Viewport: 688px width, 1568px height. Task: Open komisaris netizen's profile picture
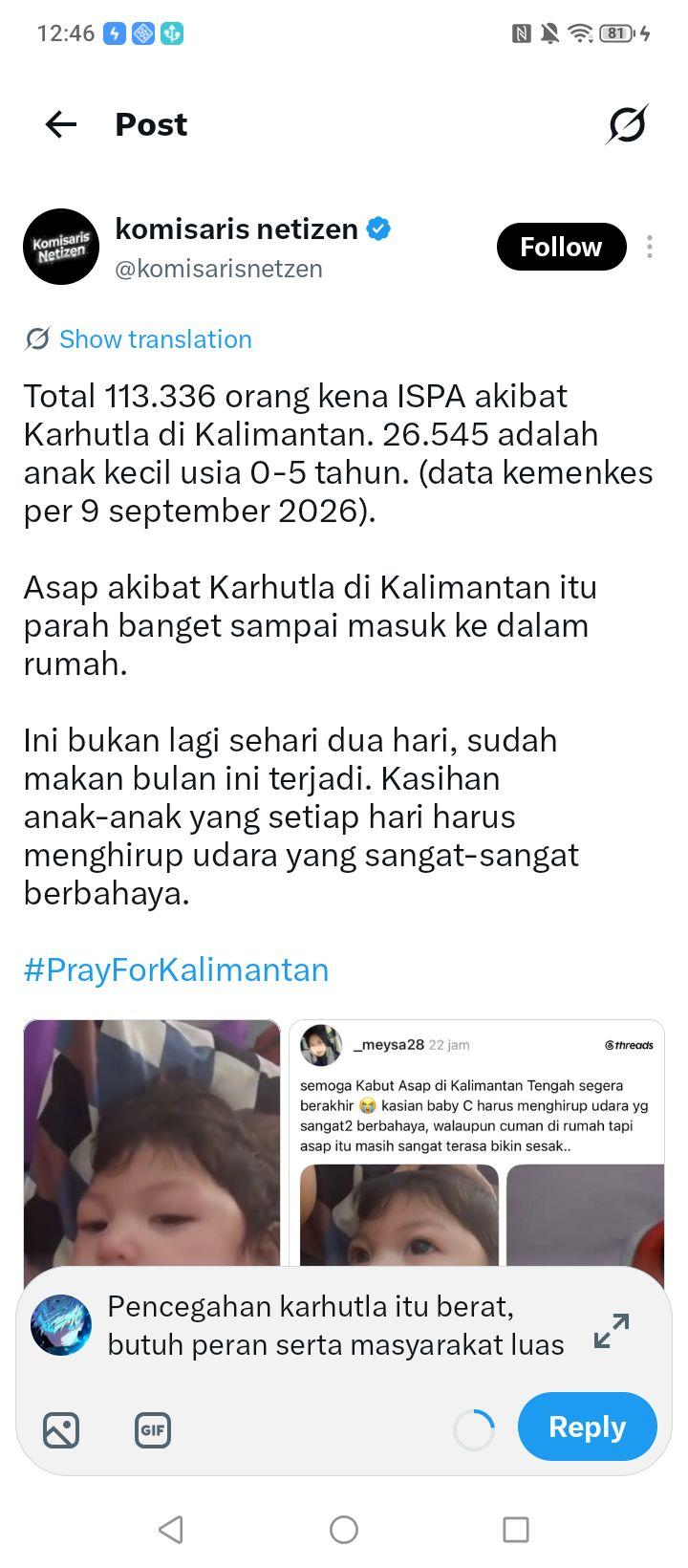[61, 247]
